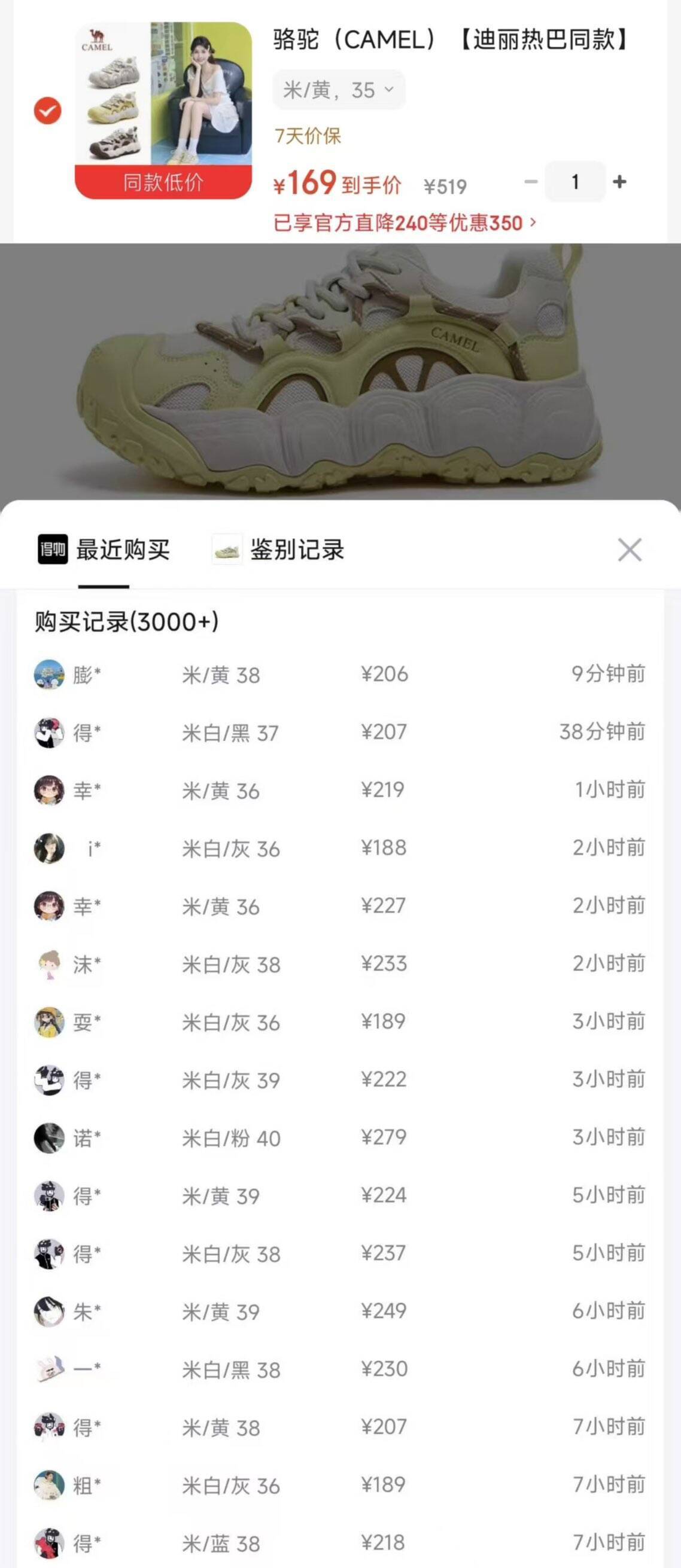
Task: Uncheck the CAMEL shoe item checkbox
Action: (47, 111)
